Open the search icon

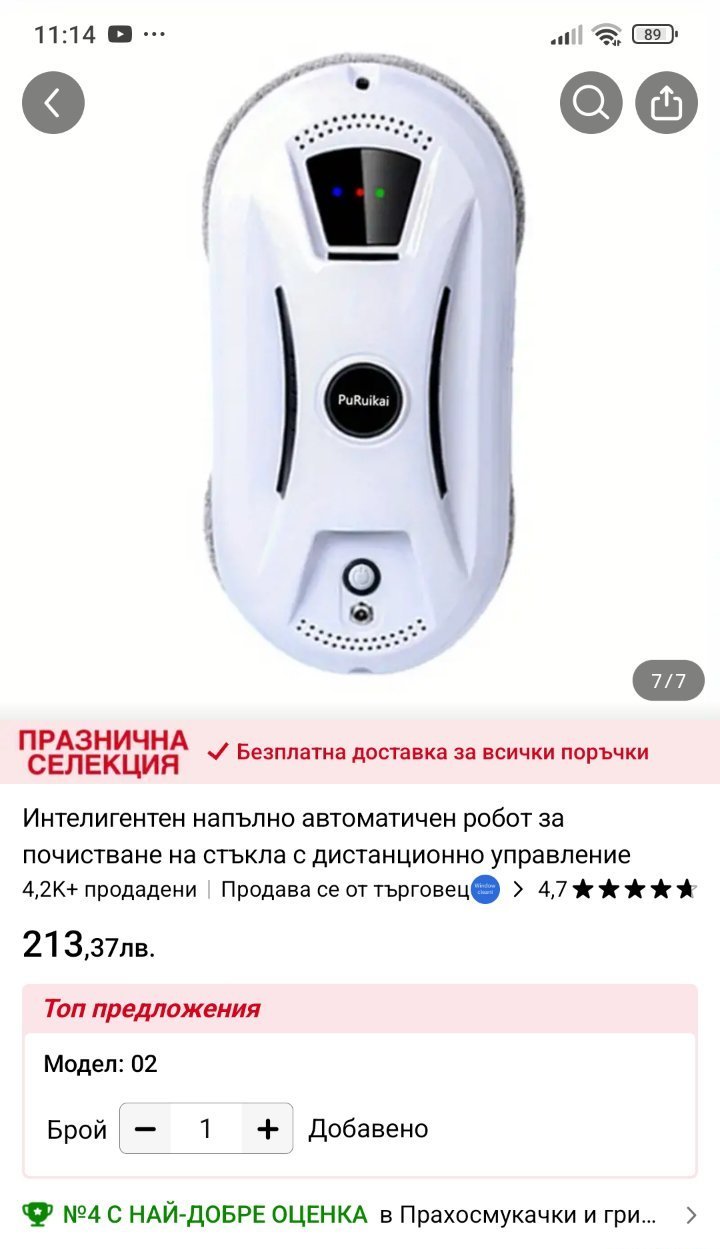[591, 103]
